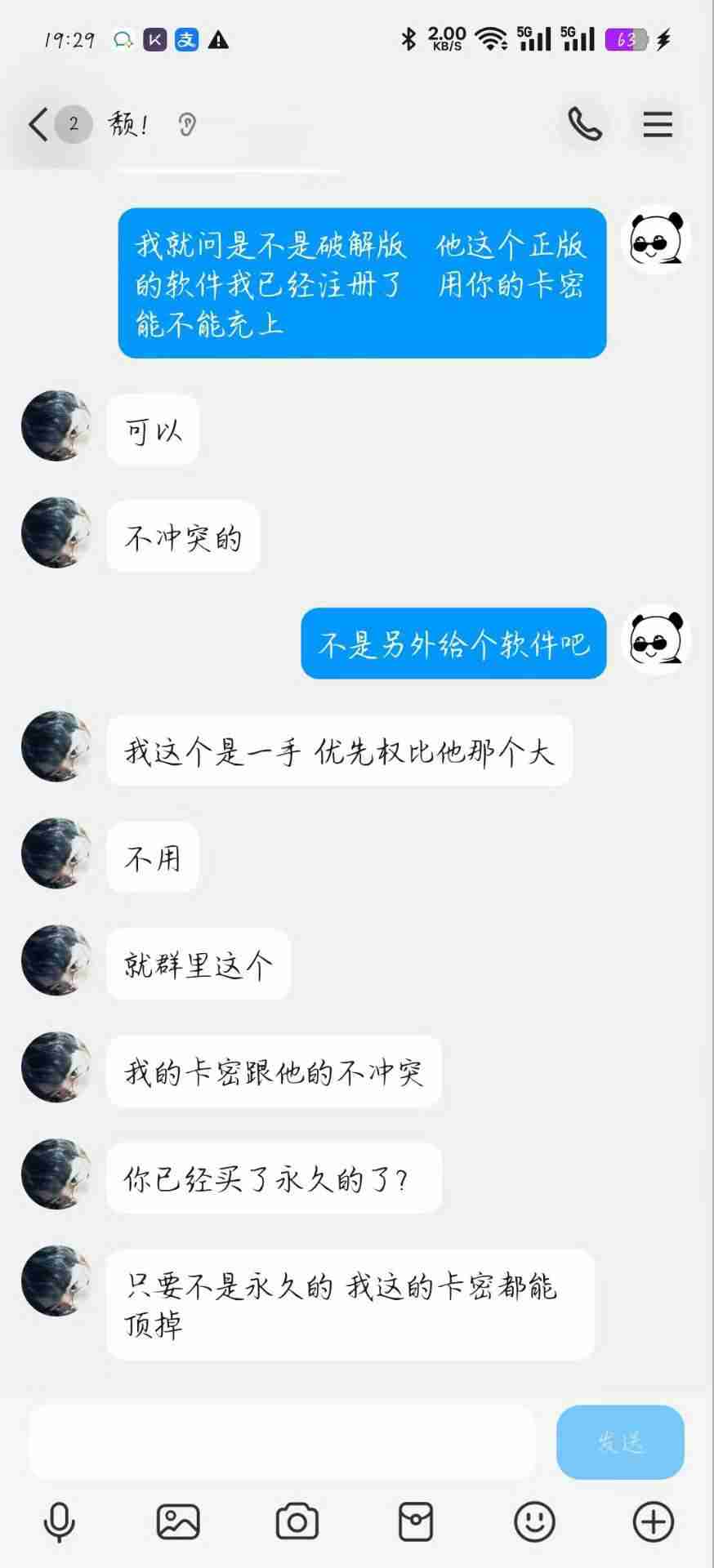Tap the voice input microphone icon
The height and width of the screenshot is (1568, 714).
tap(58, 1521)
